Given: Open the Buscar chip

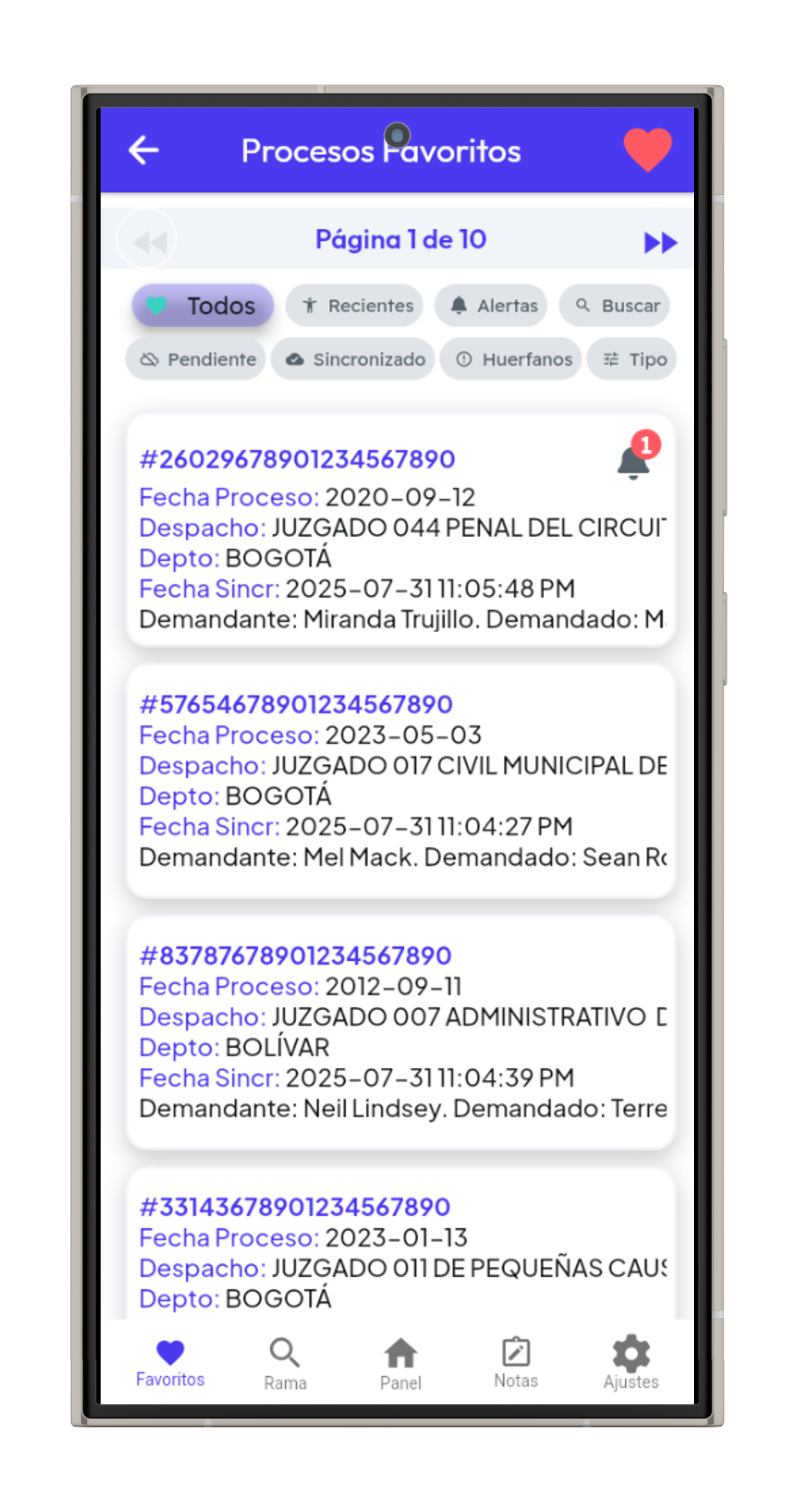Looking at the screenshot, I should 615,306.
